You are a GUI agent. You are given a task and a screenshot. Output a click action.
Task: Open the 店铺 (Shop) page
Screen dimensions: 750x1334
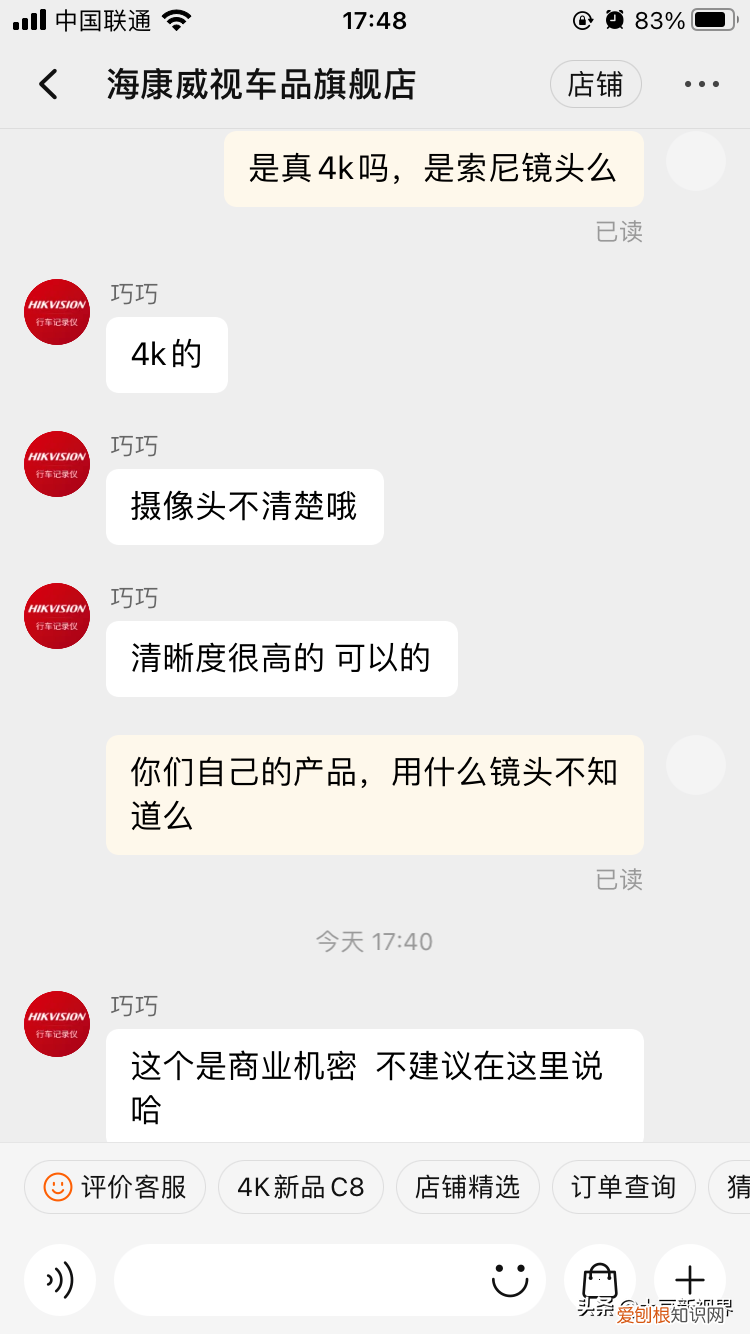pos(595,84)
